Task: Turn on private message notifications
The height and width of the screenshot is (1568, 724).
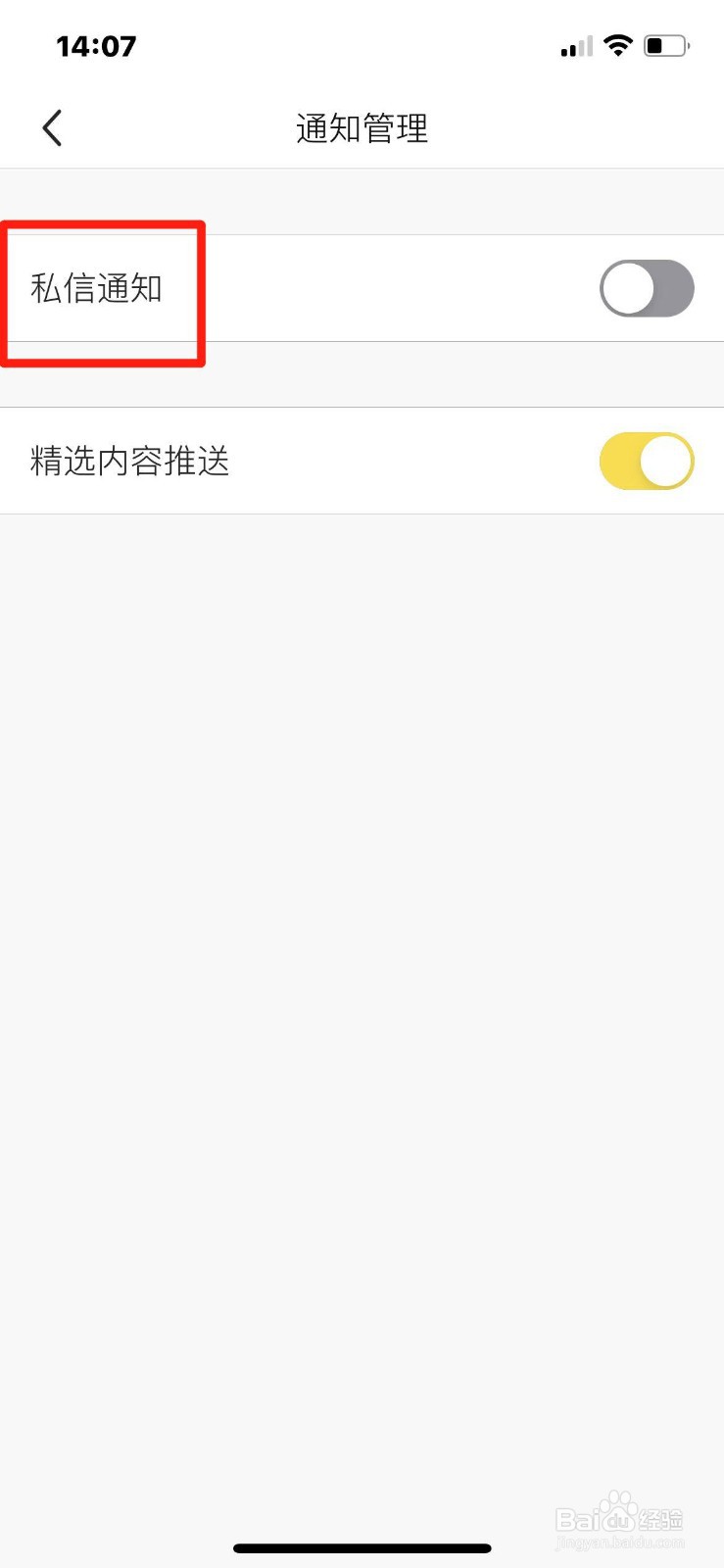Action: tap(646, 287)
